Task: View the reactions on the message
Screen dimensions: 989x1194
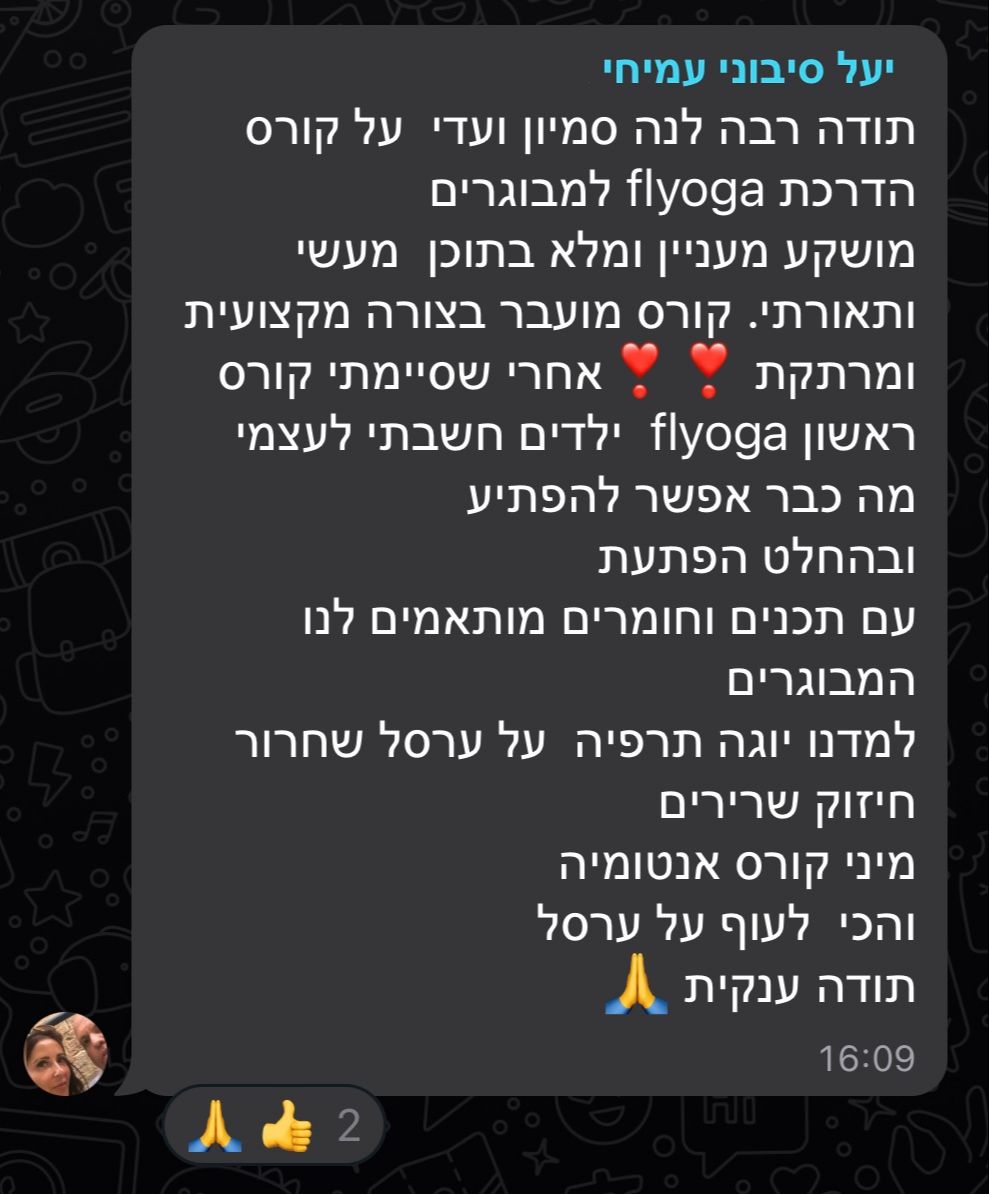Action: click(273, 1125)
